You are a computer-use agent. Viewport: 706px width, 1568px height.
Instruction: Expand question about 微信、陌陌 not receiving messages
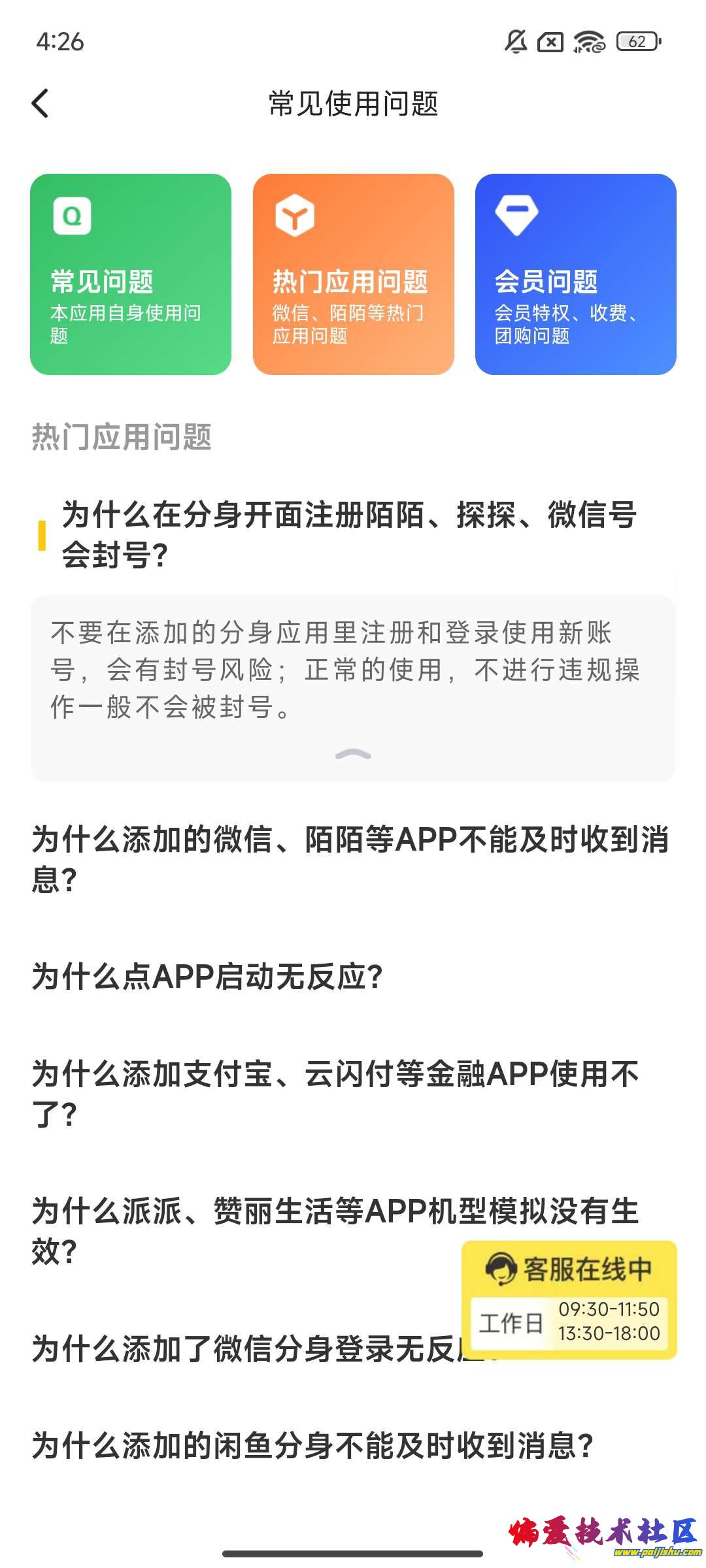(349, 858)
